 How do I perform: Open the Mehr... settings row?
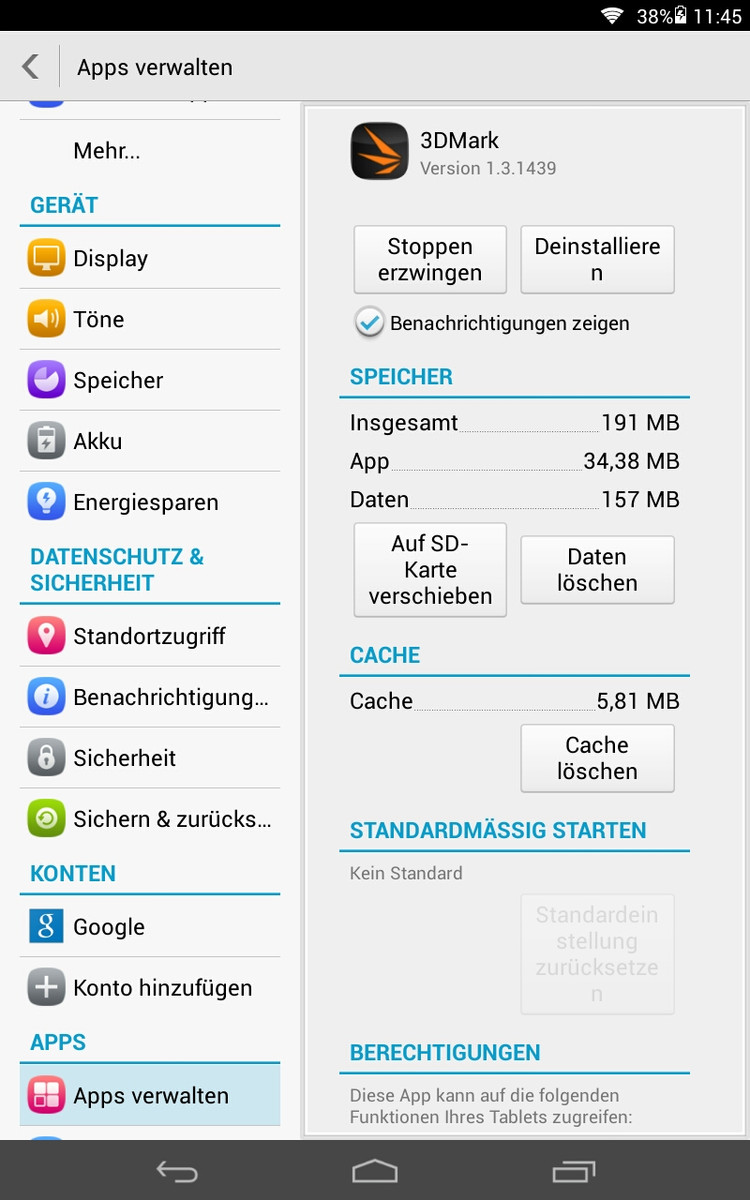tap(107, 151)
